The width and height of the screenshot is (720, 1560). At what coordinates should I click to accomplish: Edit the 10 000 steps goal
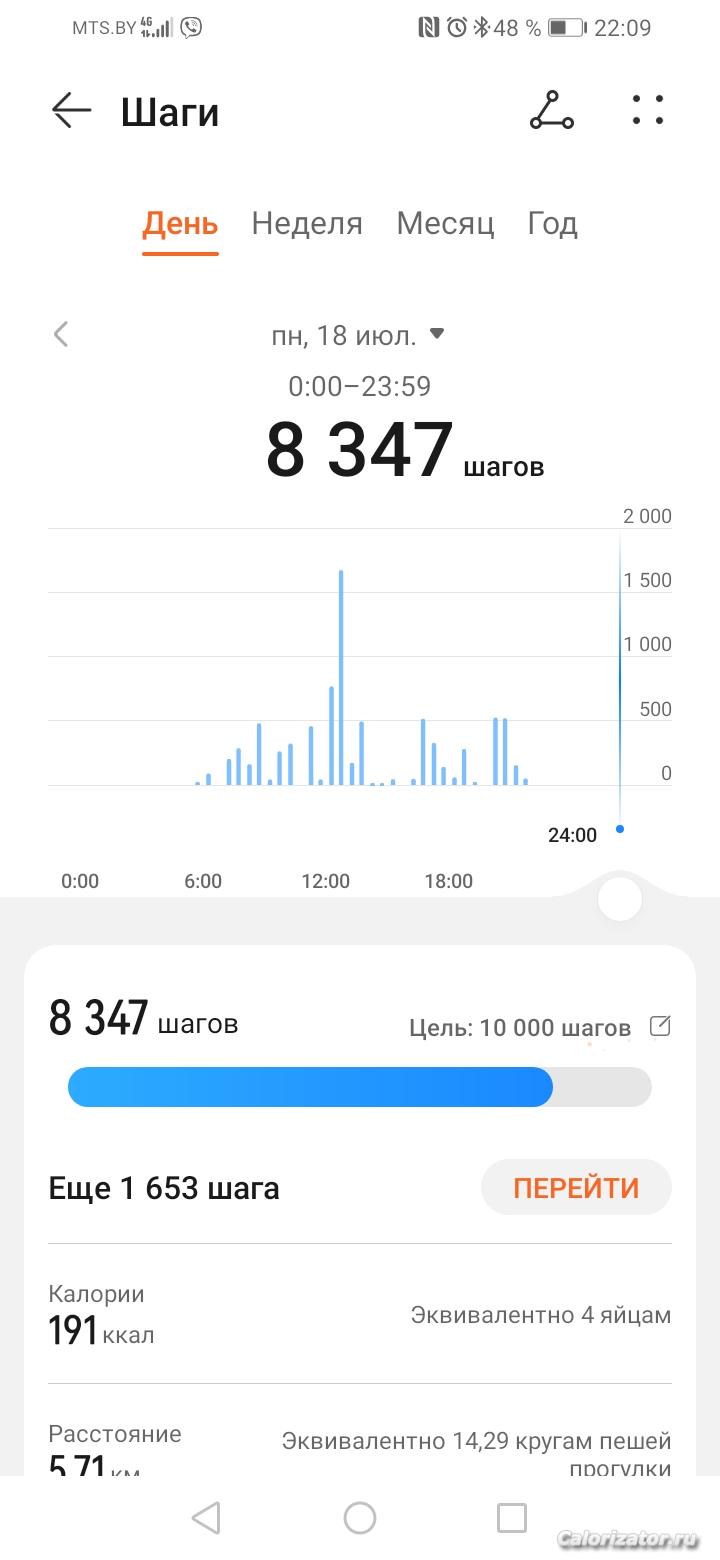pos(660,1026)
